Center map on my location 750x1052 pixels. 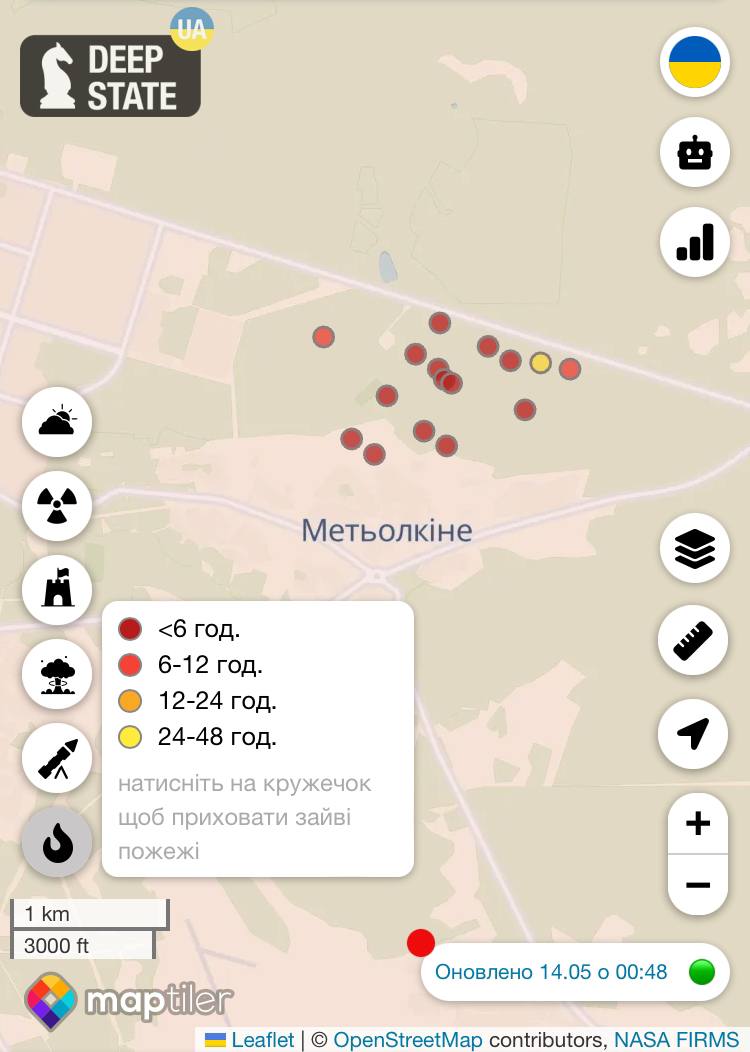(694, 734)
